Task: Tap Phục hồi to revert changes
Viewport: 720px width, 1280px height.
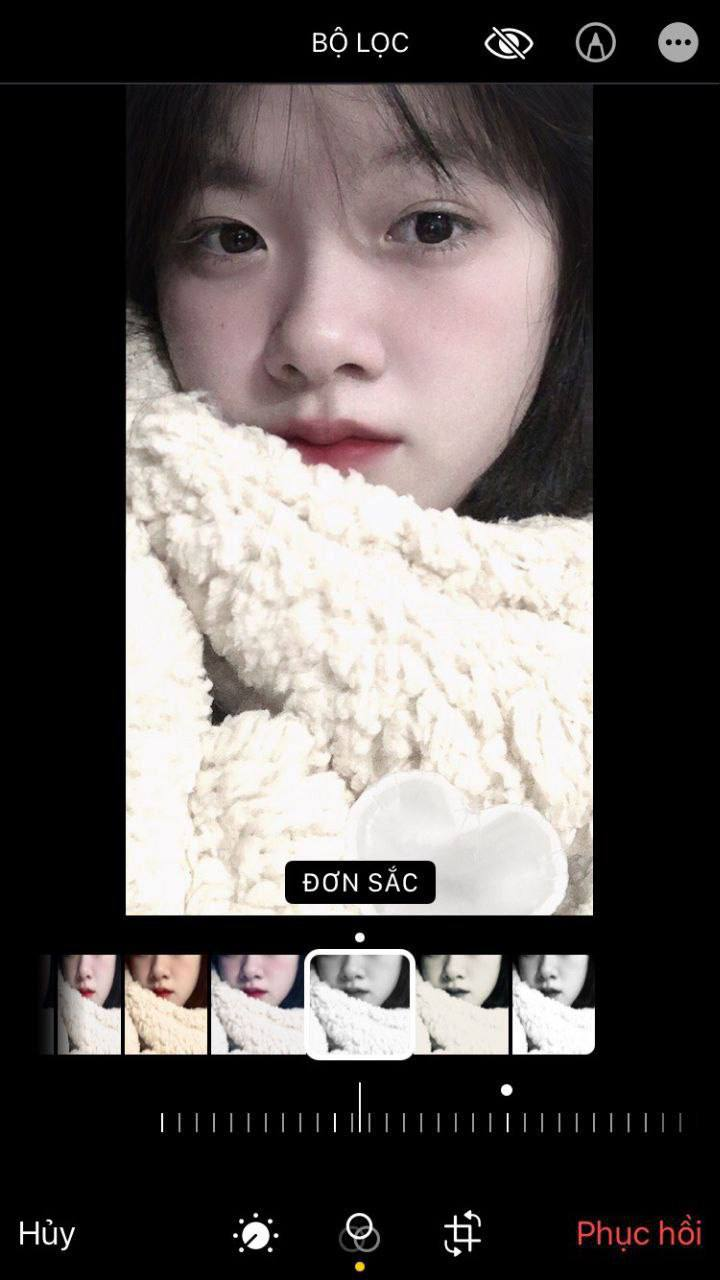Action: (x=638, y=1233)
